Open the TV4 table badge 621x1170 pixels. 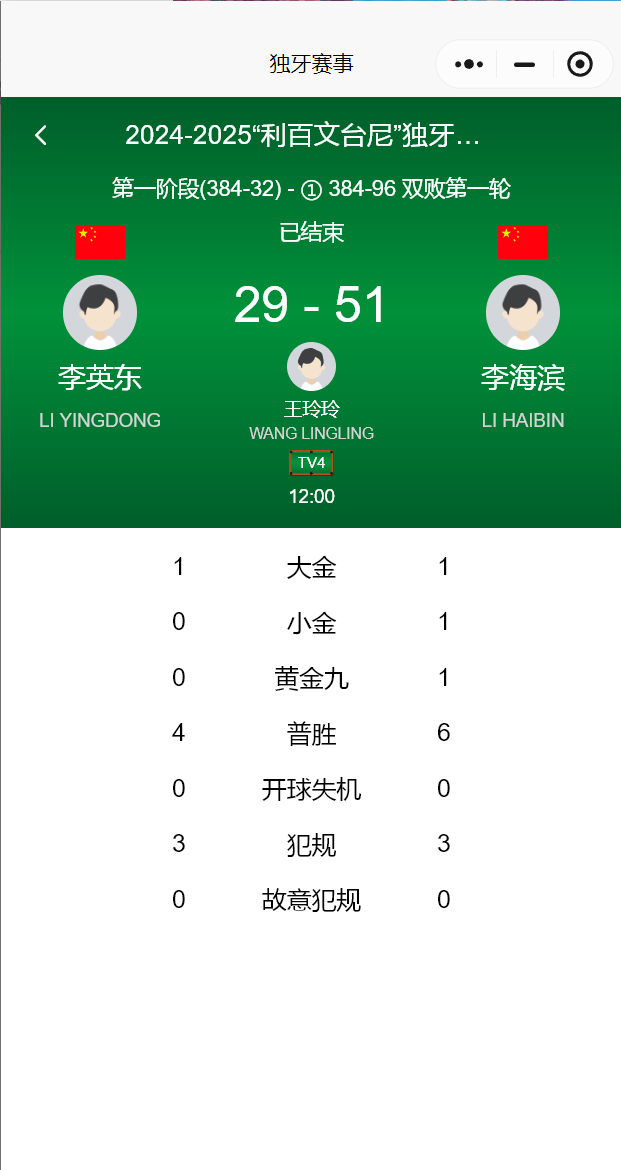pyautogui.click(x=311, y=463)
